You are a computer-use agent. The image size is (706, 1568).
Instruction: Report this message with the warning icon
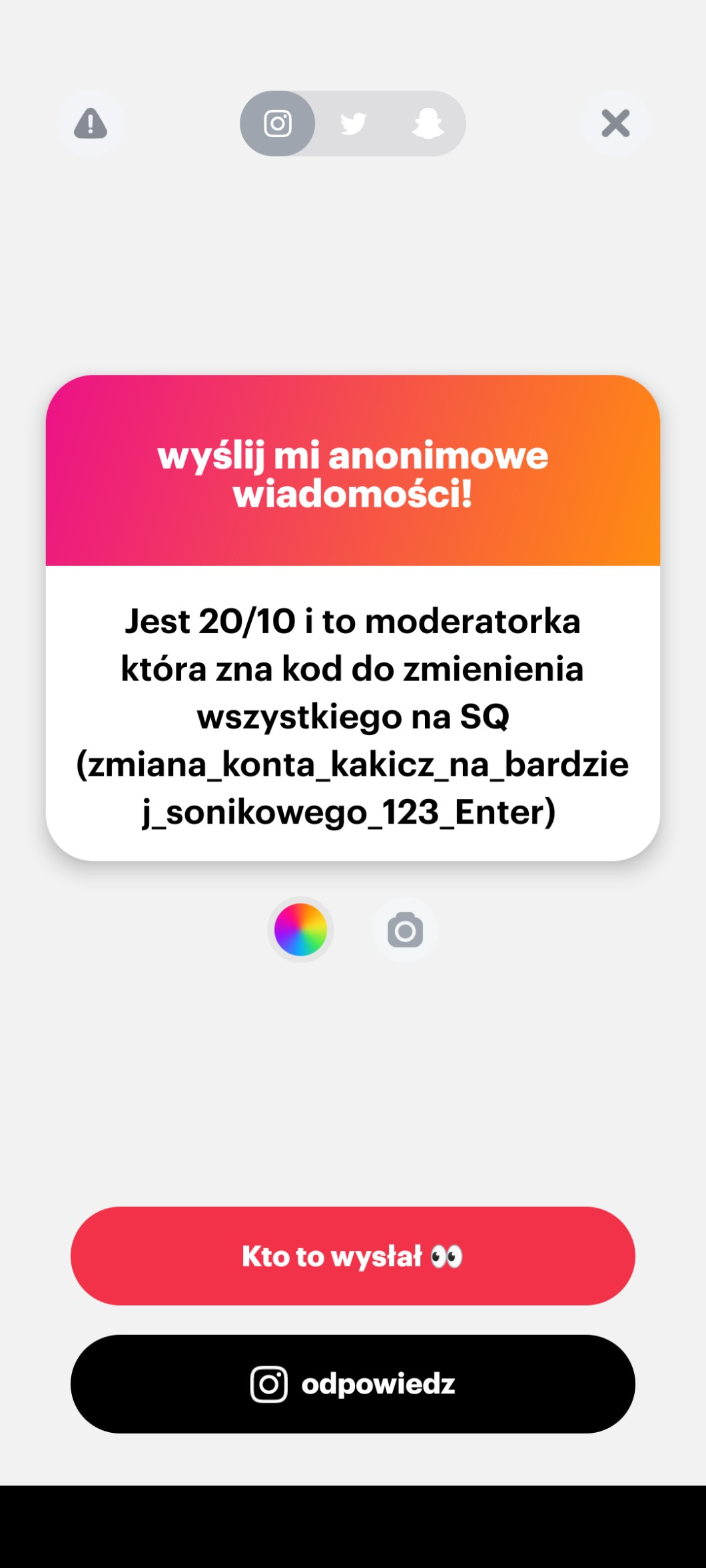[x=91, y=123]
